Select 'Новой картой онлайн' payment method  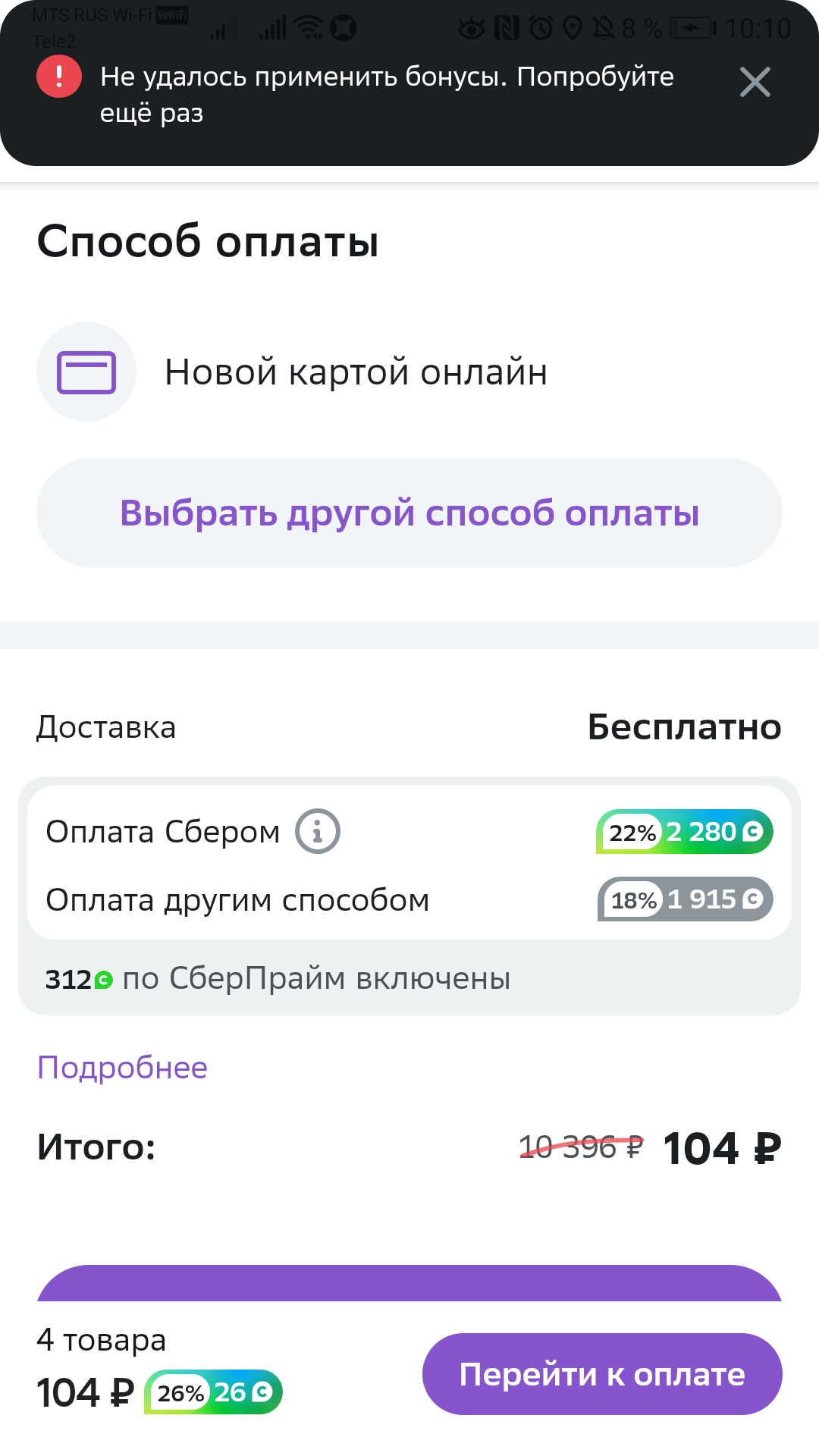click(292, 372)
